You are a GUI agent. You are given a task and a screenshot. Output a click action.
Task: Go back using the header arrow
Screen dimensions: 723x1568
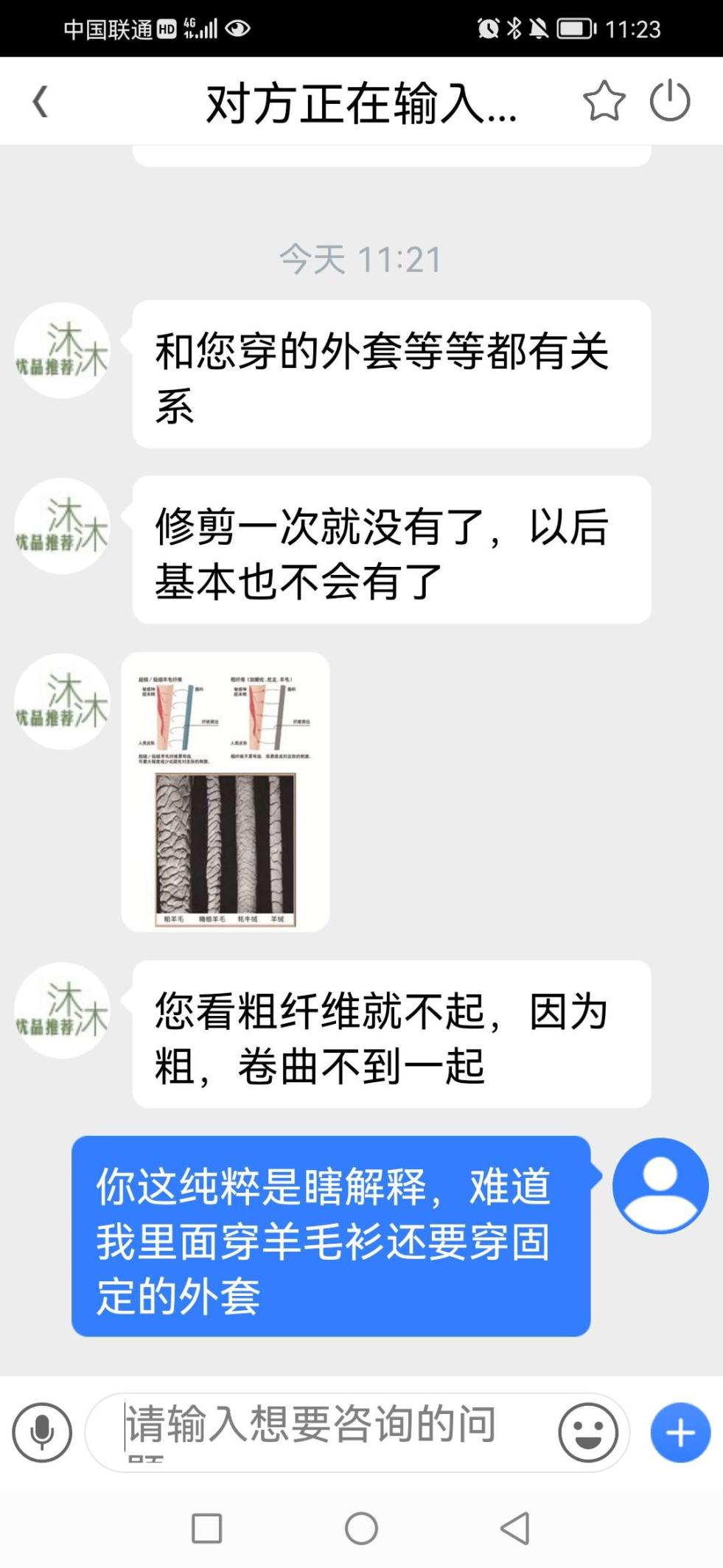pyautogui.click(x=41, y=102)
